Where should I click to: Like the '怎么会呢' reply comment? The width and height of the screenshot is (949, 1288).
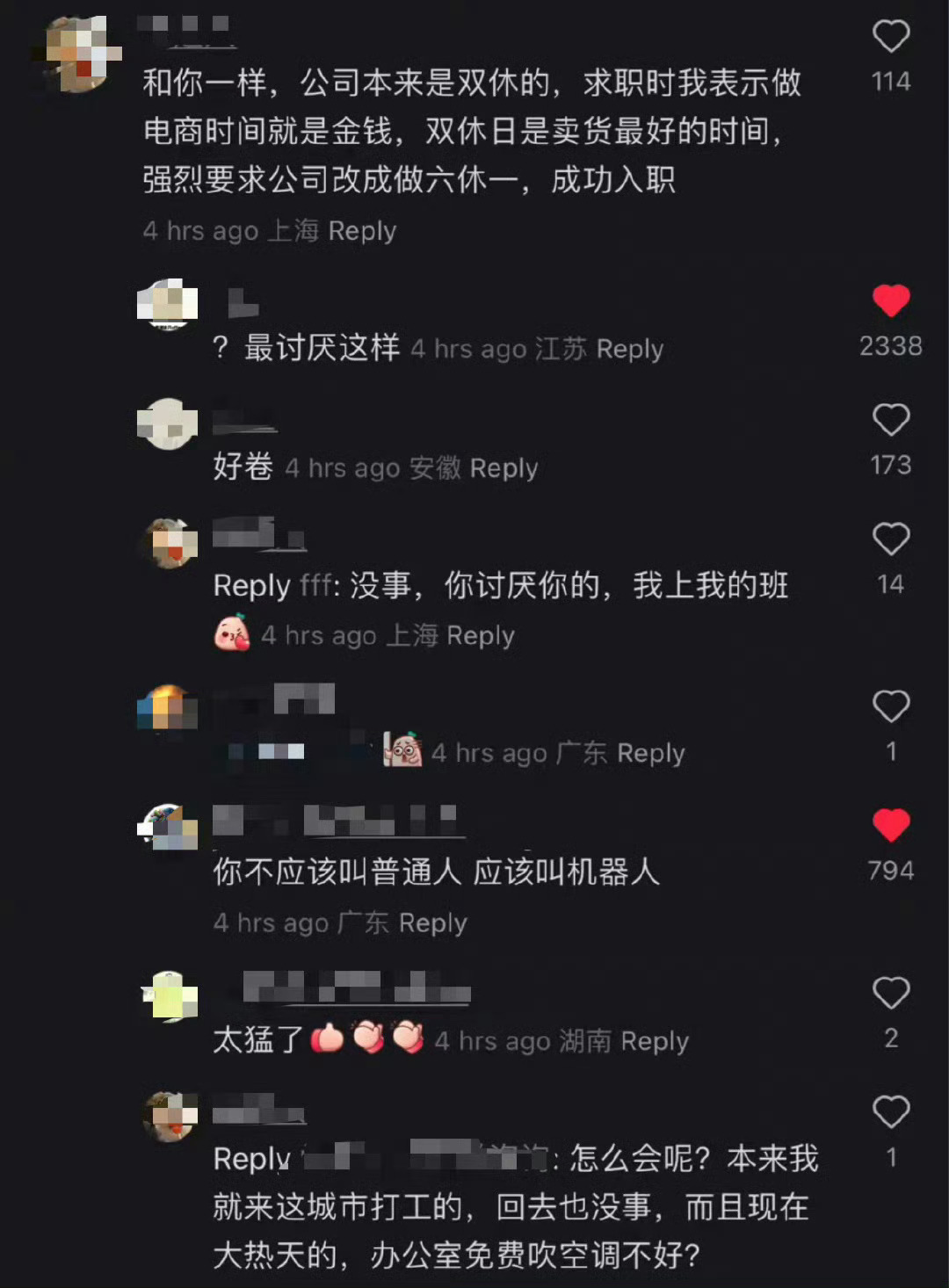[890, 1112]
